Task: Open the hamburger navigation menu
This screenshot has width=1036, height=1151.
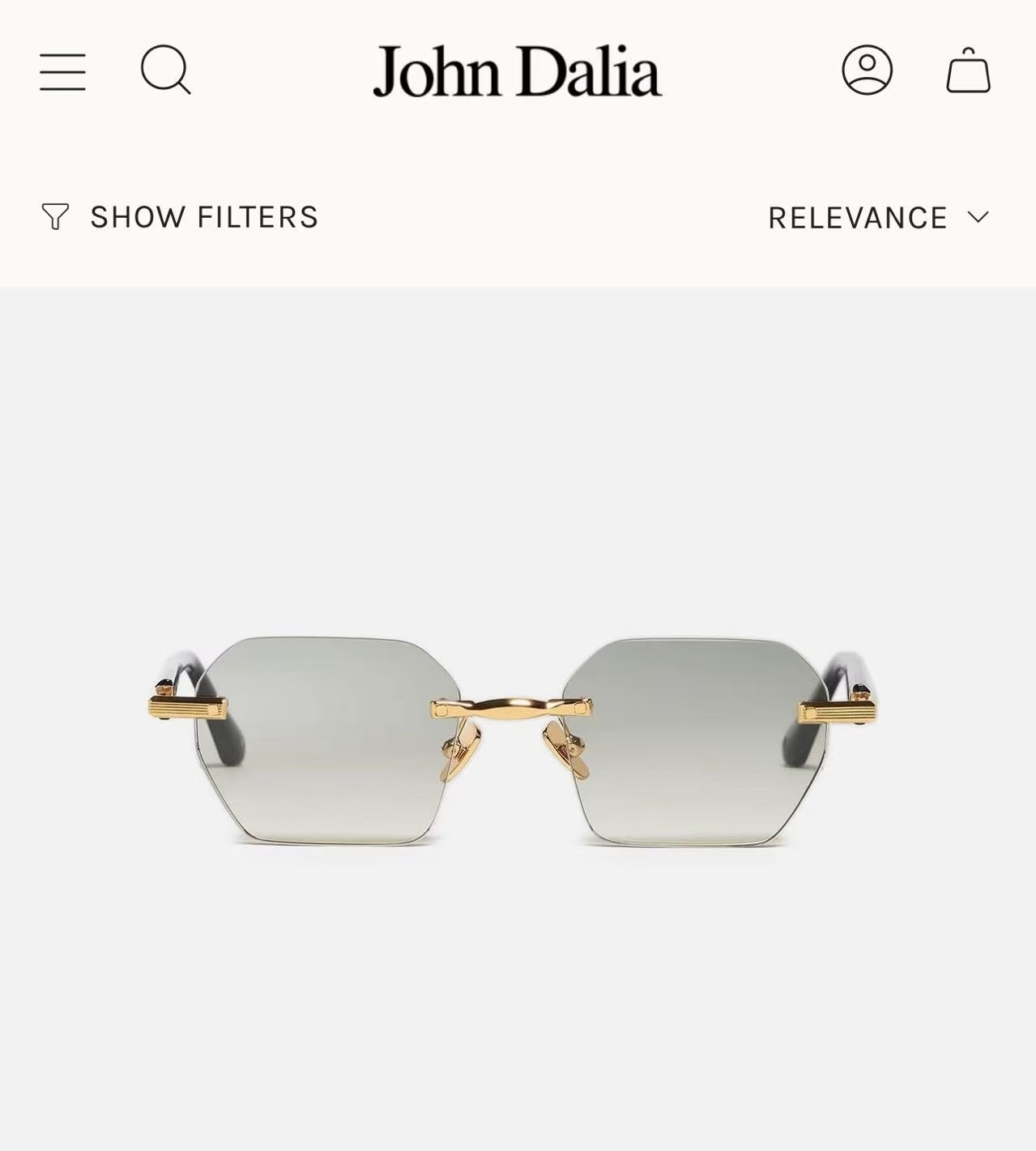Action: coord(62,71)
